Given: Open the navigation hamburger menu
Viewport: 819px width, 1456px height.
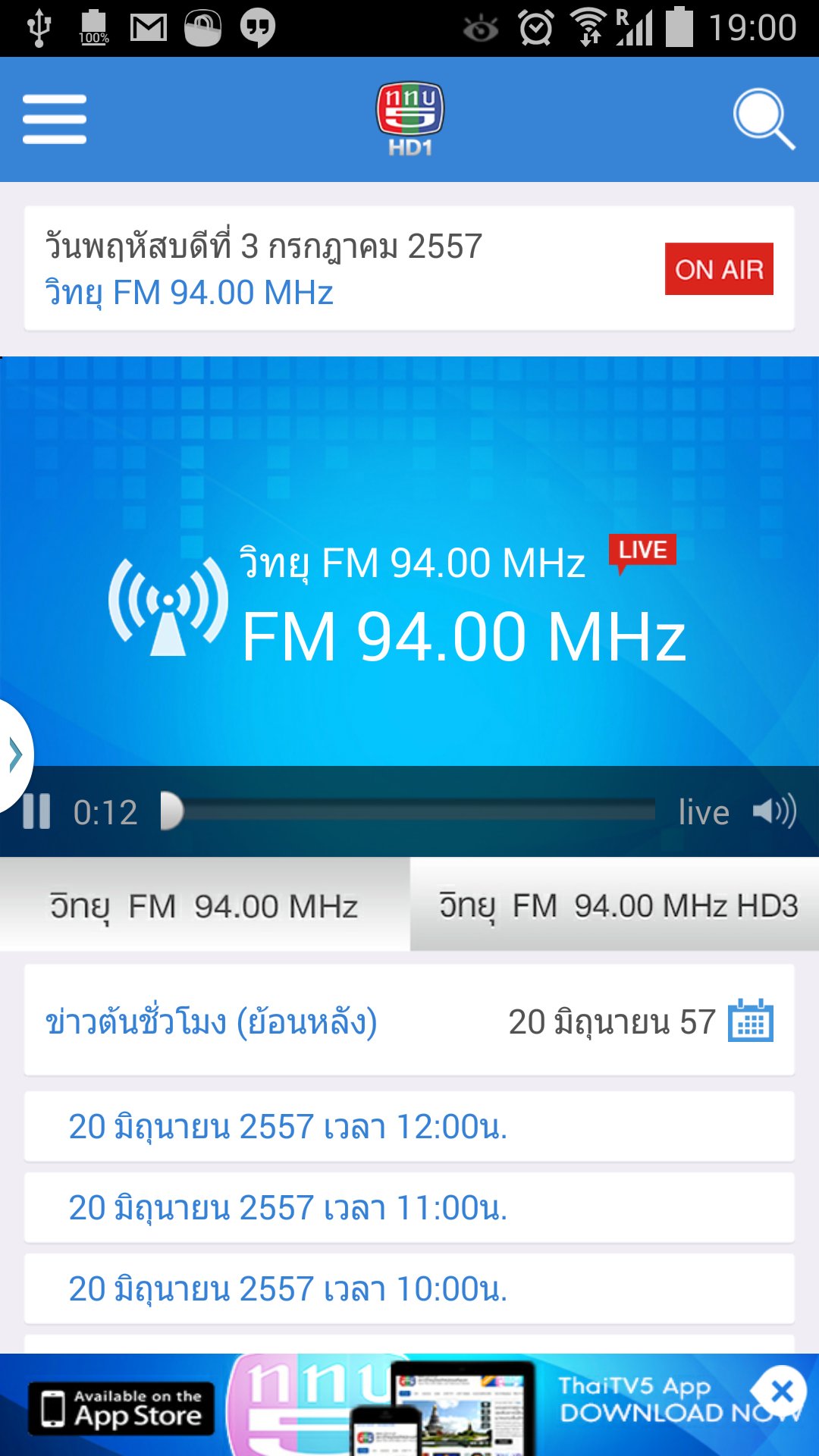Looking at the screenshot, I should [54, 118].
